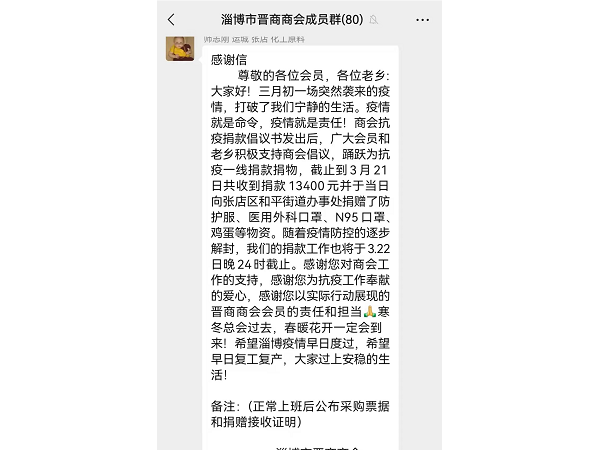Go back from the group chat
Viewport: 600px width, 450px height.
[171, 19]
